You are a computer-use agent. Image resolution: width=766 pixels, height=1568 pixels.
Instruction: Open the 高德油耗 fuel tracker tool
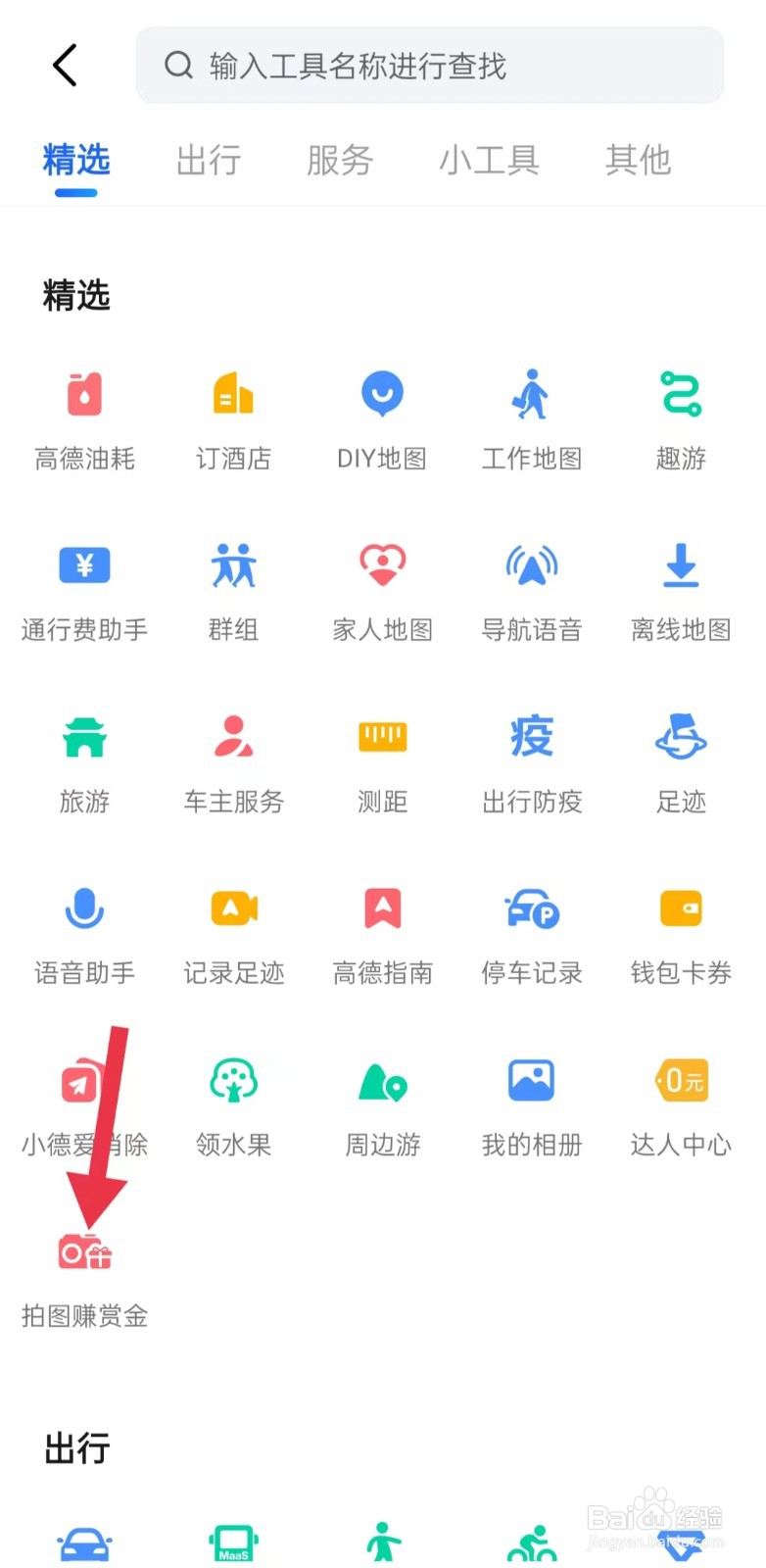click(x=84, y=416)
